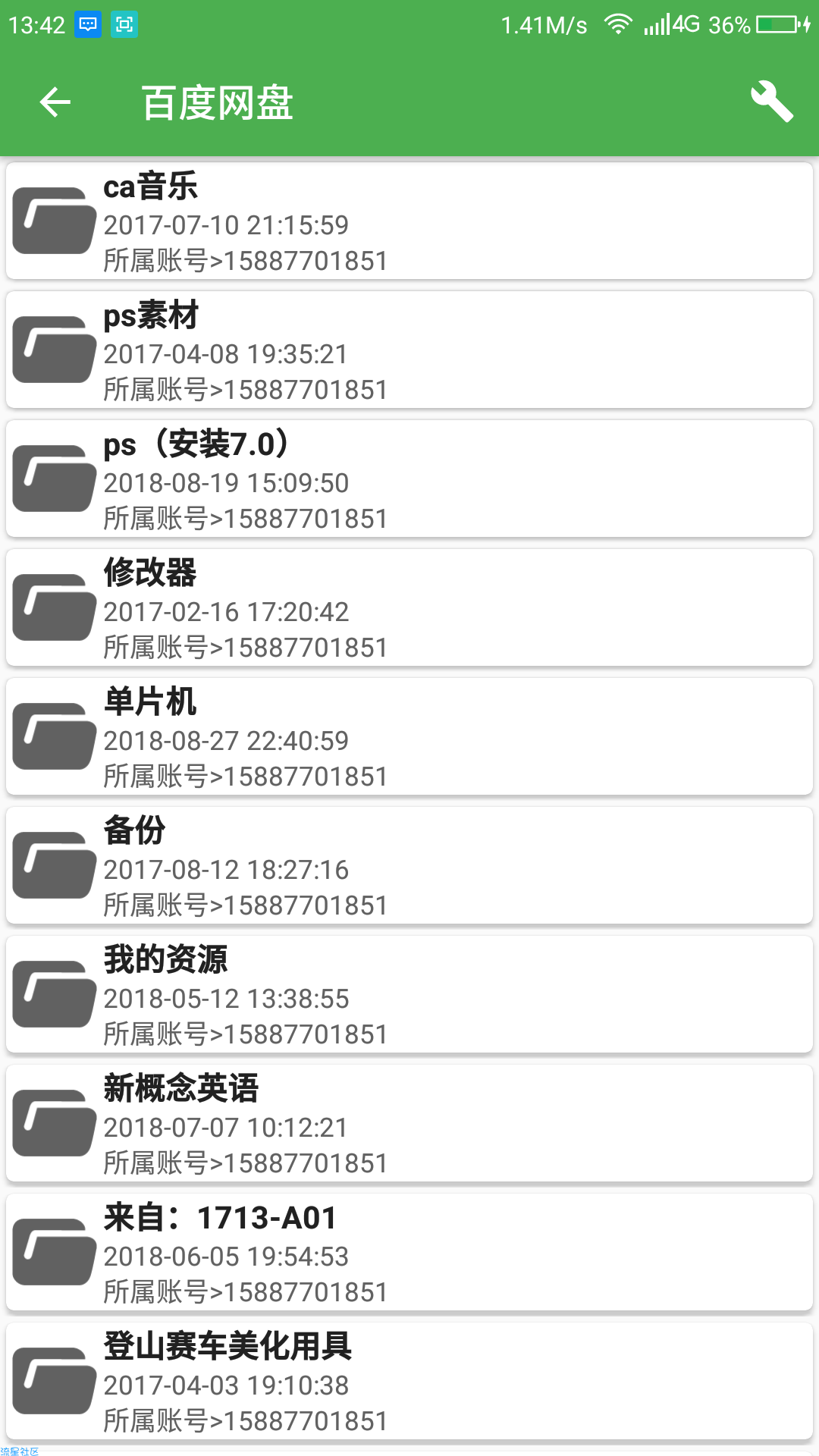Open the 备份 folder
819x1456 pixels.
(x=409, y=865)
